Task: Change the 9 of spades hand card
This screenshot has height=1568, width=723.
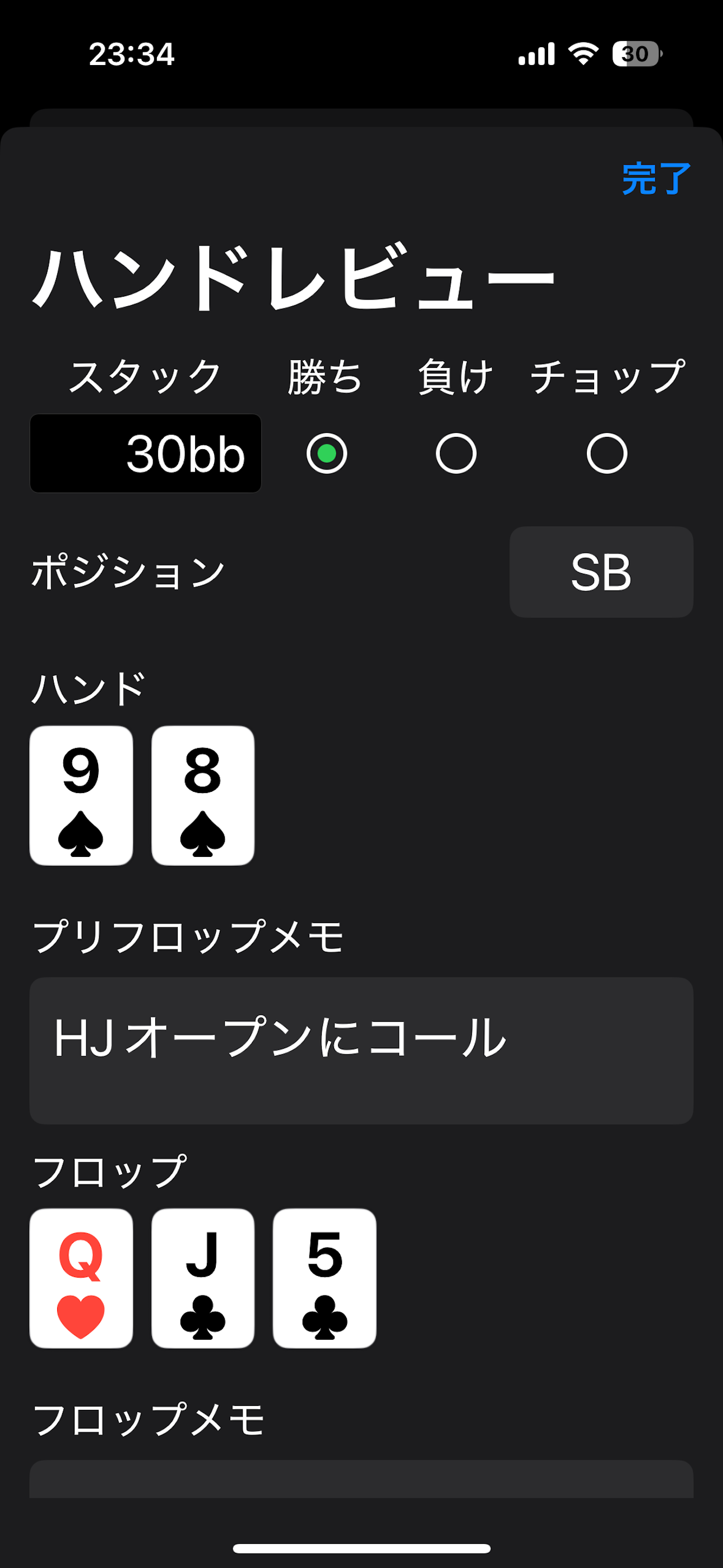Action: 81,795
